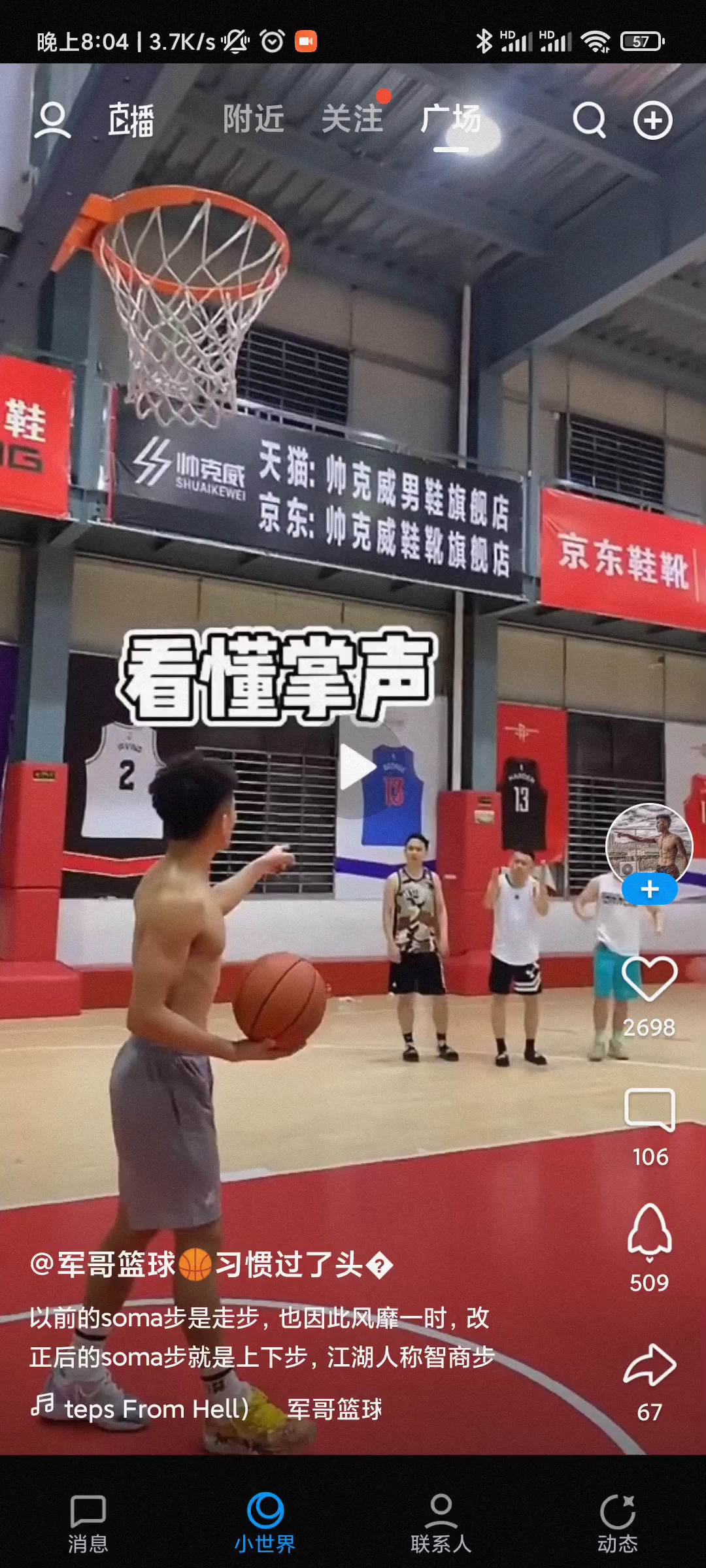
Task: Switch to the 附近 nearby tab
Action: 254,120
